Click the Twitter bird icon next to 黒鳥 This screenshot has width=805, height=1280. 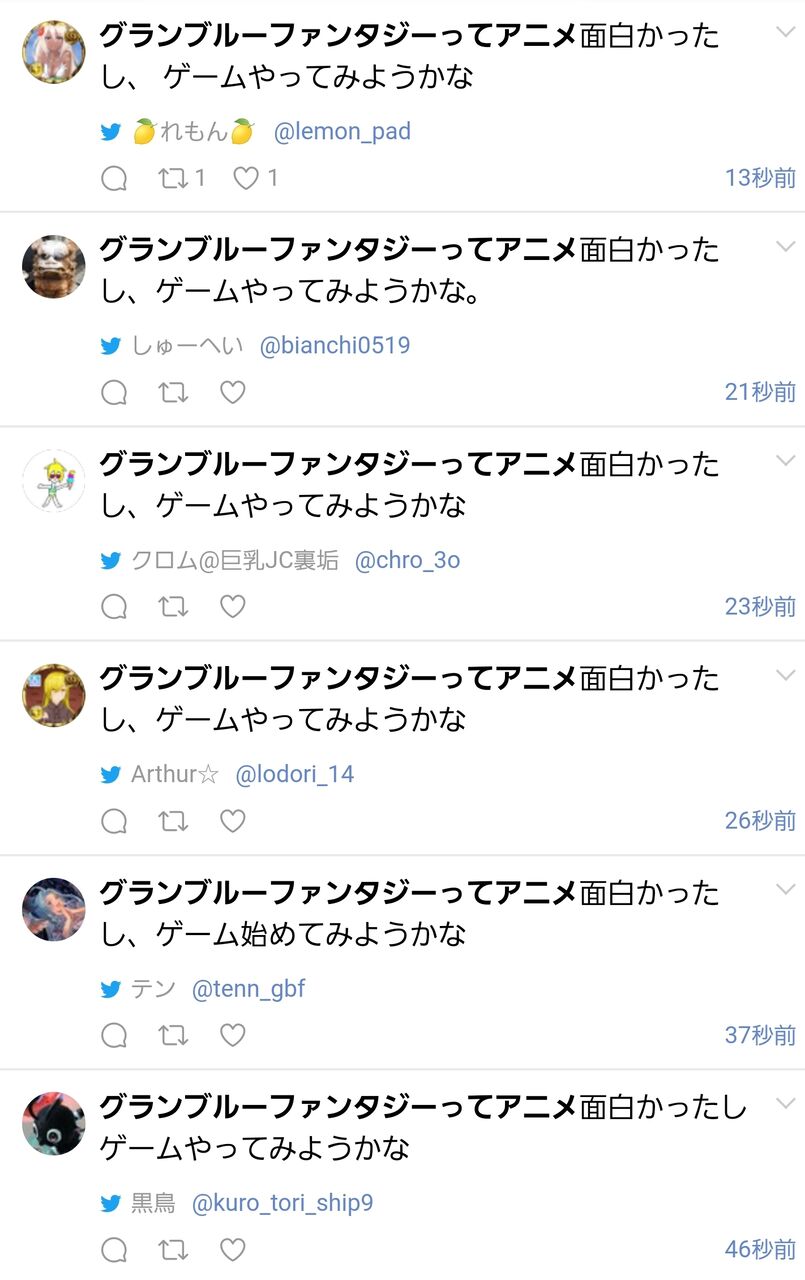(111, 1203)
